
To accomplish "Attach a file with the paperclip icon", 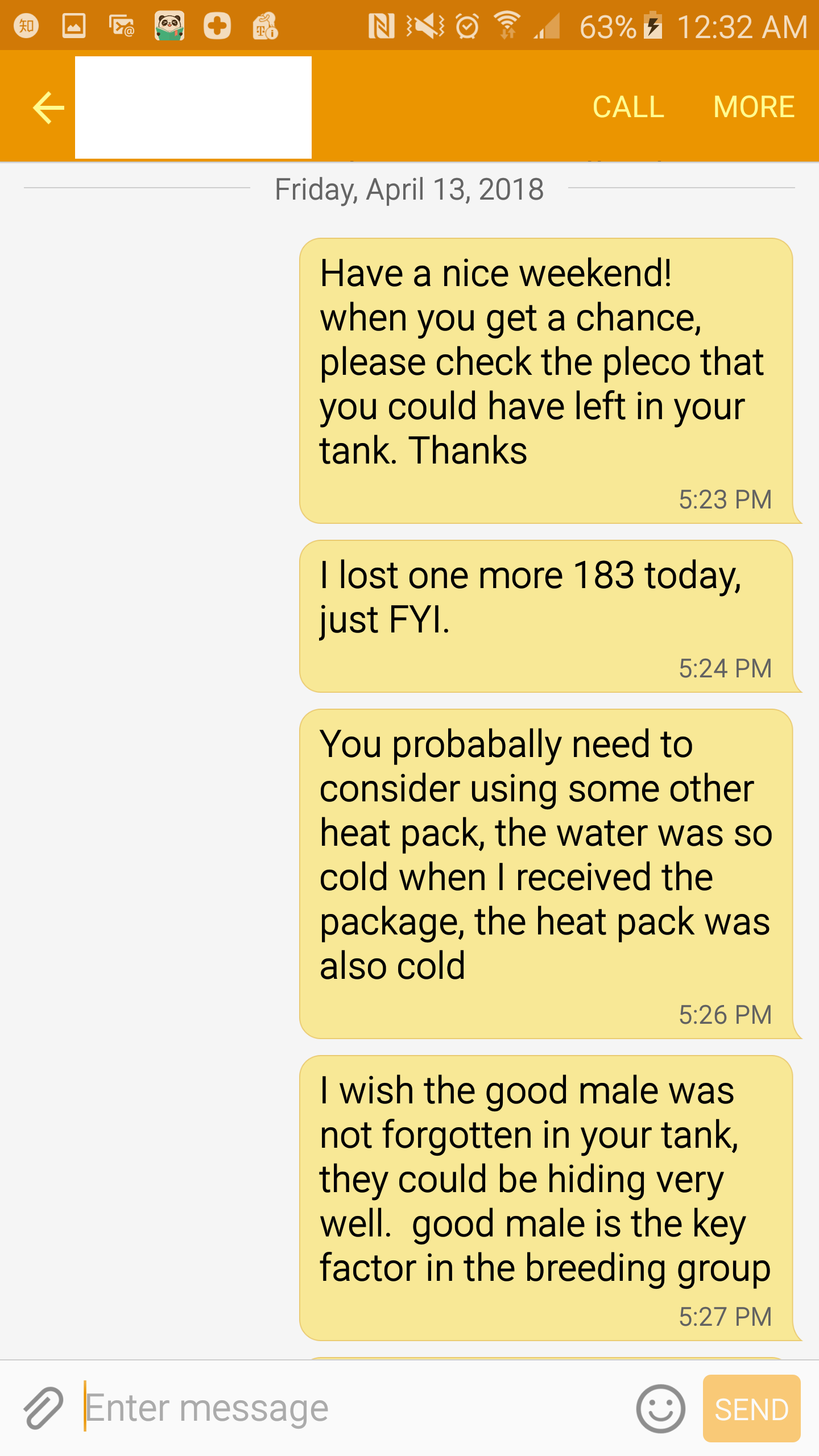I will [x=43, y=1408].
